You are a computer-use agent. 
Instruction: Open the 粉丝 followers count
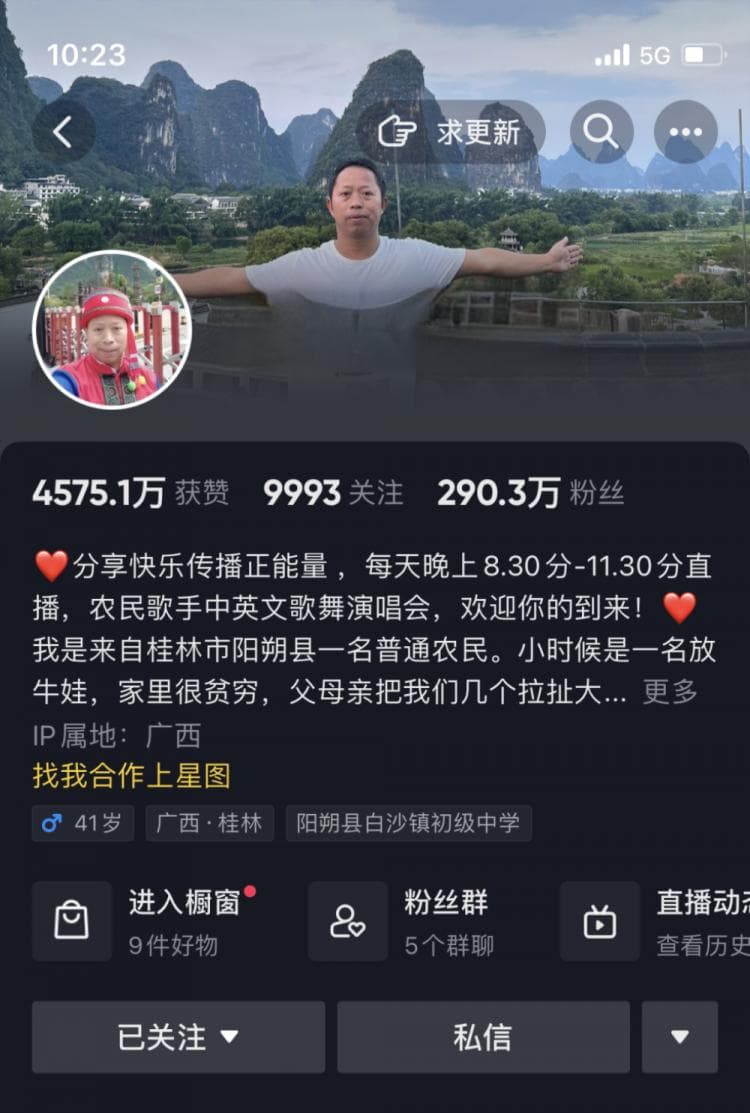(x=530, y=493)
